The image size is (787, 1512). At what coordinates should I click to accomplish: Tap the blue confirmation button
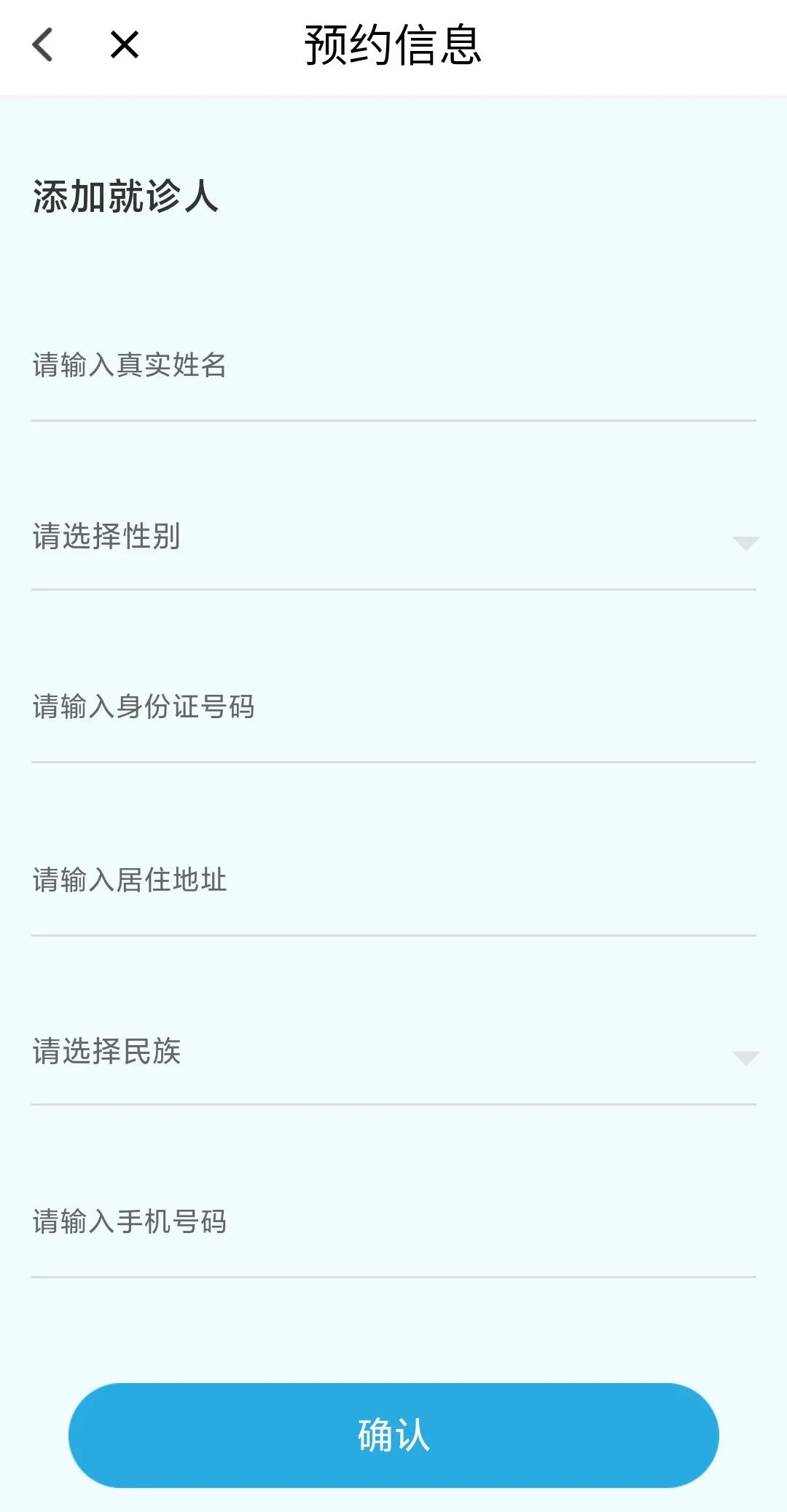tap(393, 1433)
